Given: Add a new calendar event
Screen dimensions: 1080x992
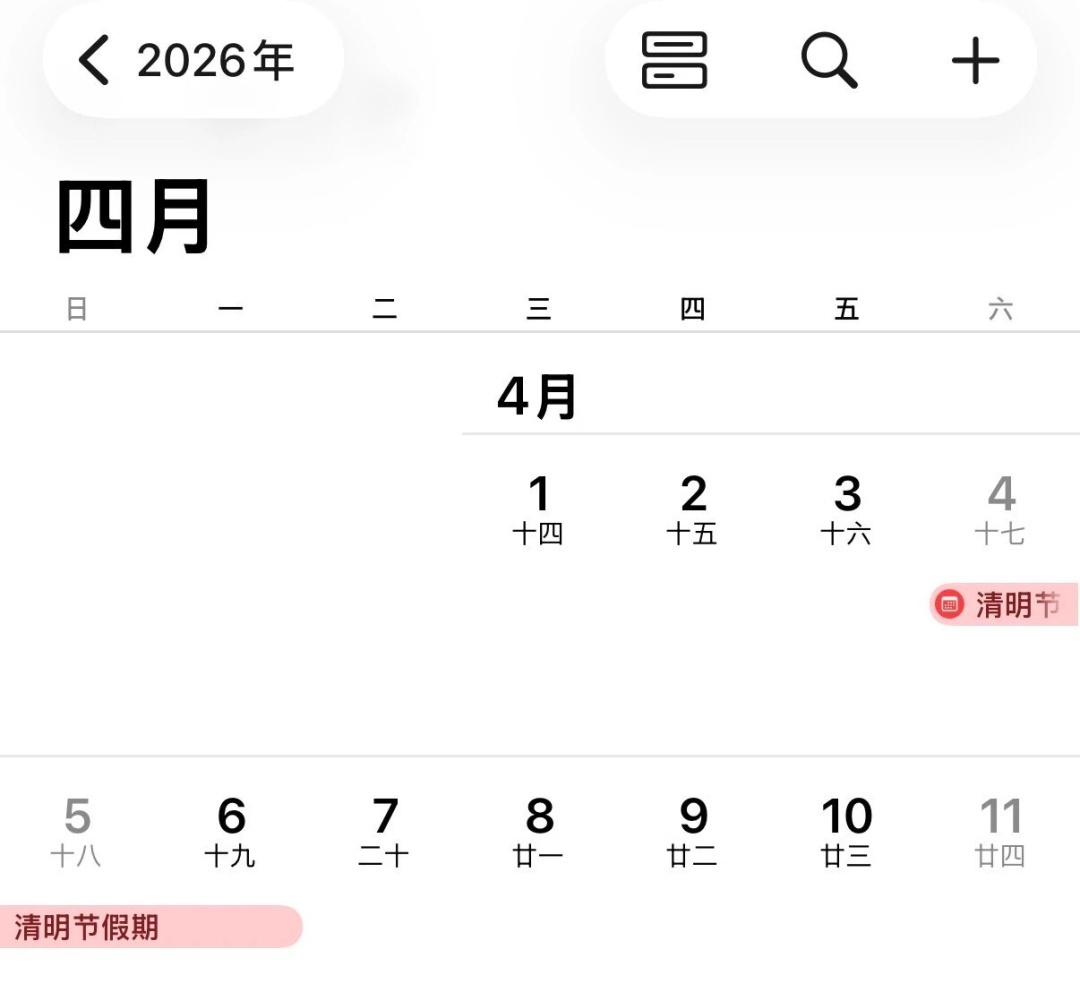Looking at the screenshot, I should [x=975, y=61].
